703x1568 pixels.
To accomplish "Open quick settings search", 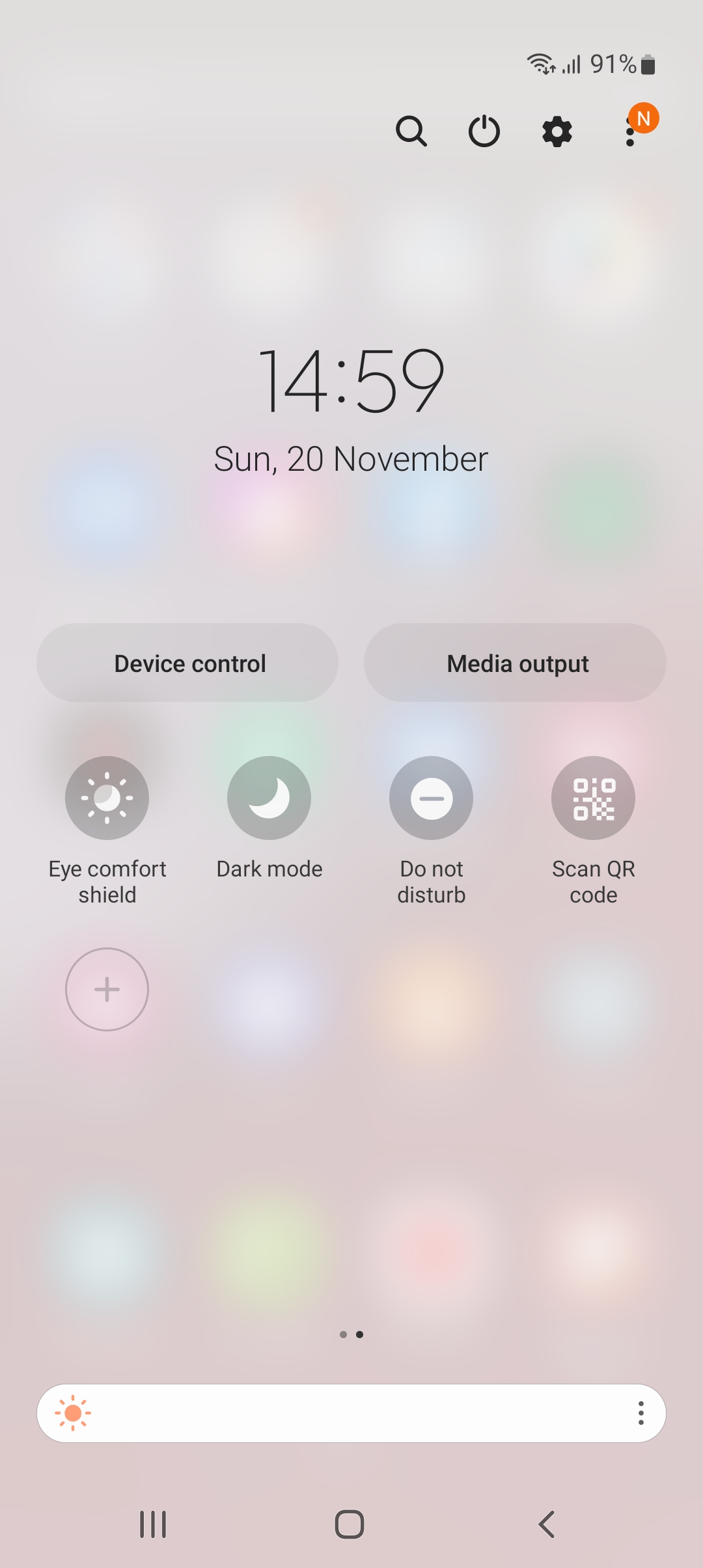I will pyautogui.click(x=411, y=132).
